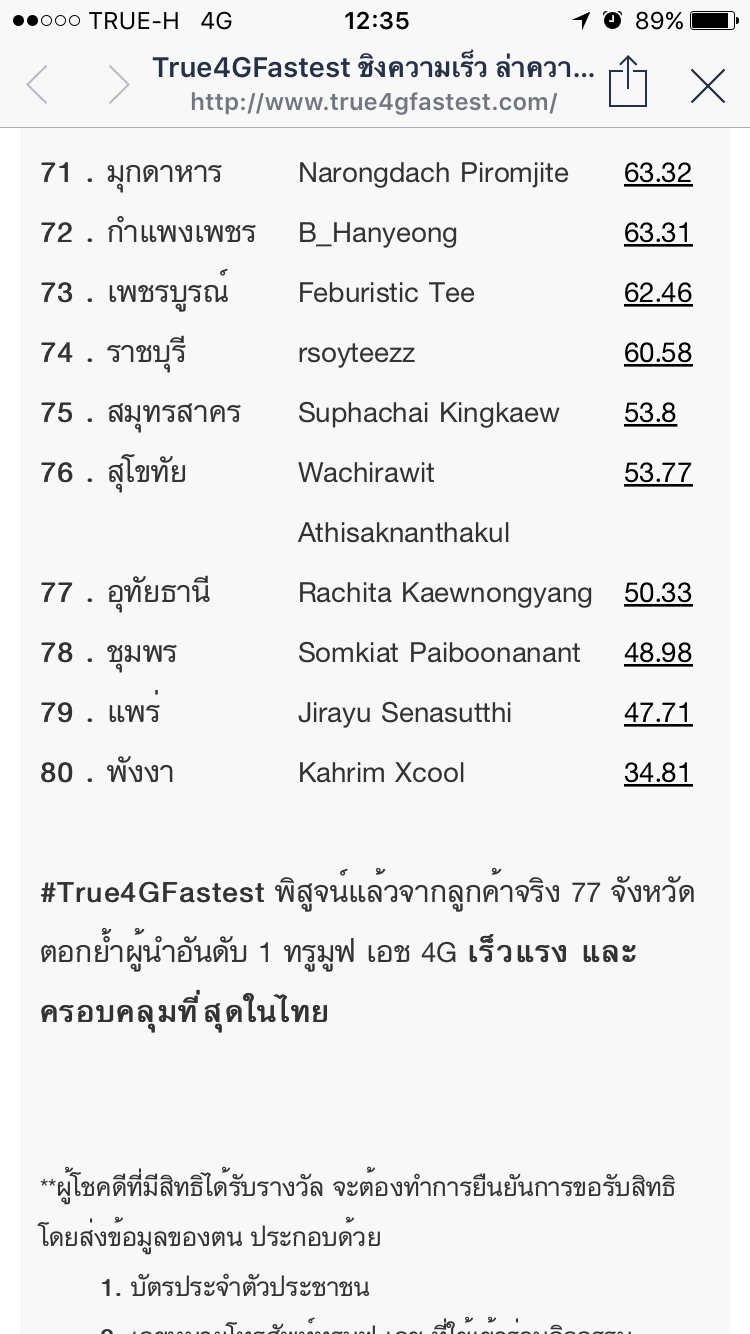Open Jirayu Senasutthi's 47.71 result
Image resolution: width=750 pixels, height=1334 pixels.
[x=658, y=713]
